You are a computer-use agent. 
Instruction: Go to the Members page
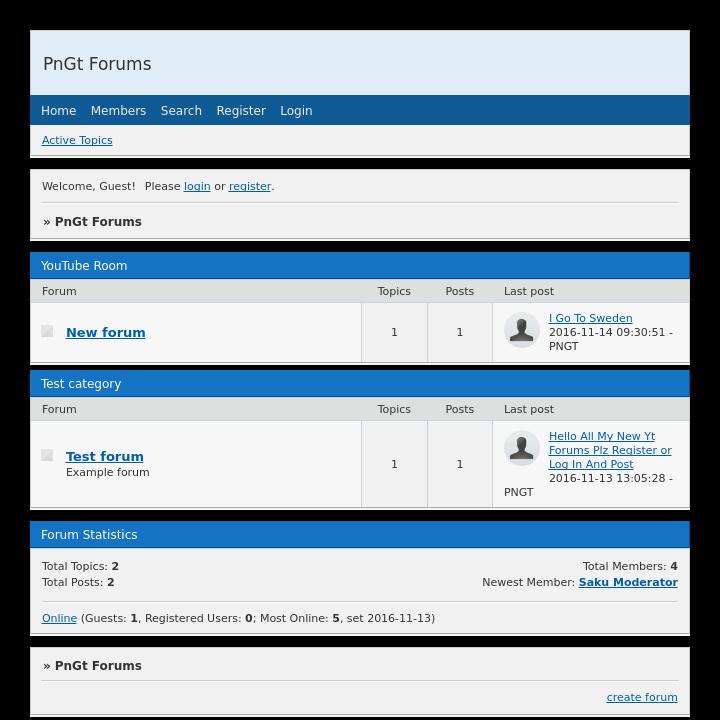click(x=118, y=111)
